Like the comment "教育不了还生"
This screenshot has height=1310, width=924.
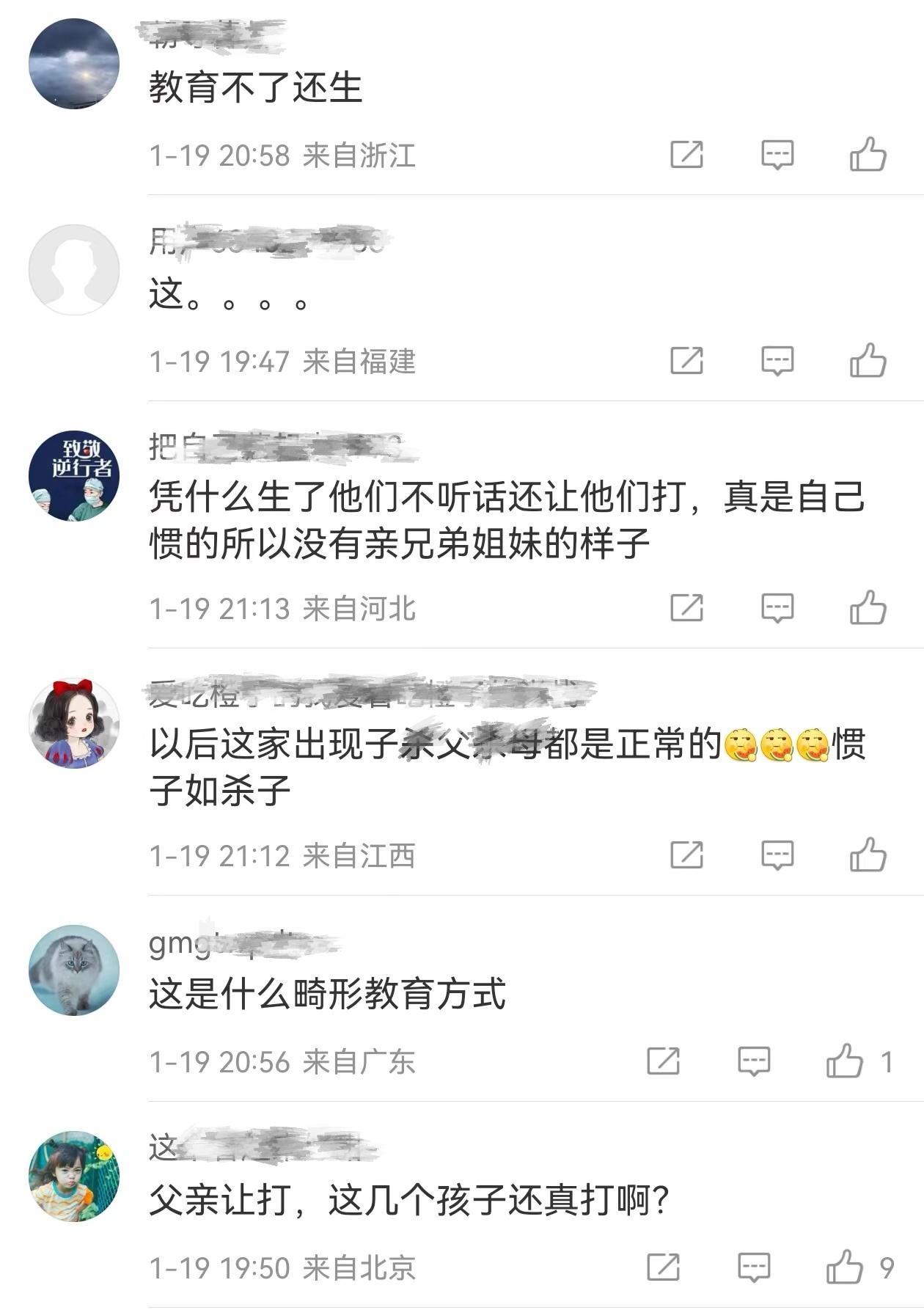tap(868, 155)
